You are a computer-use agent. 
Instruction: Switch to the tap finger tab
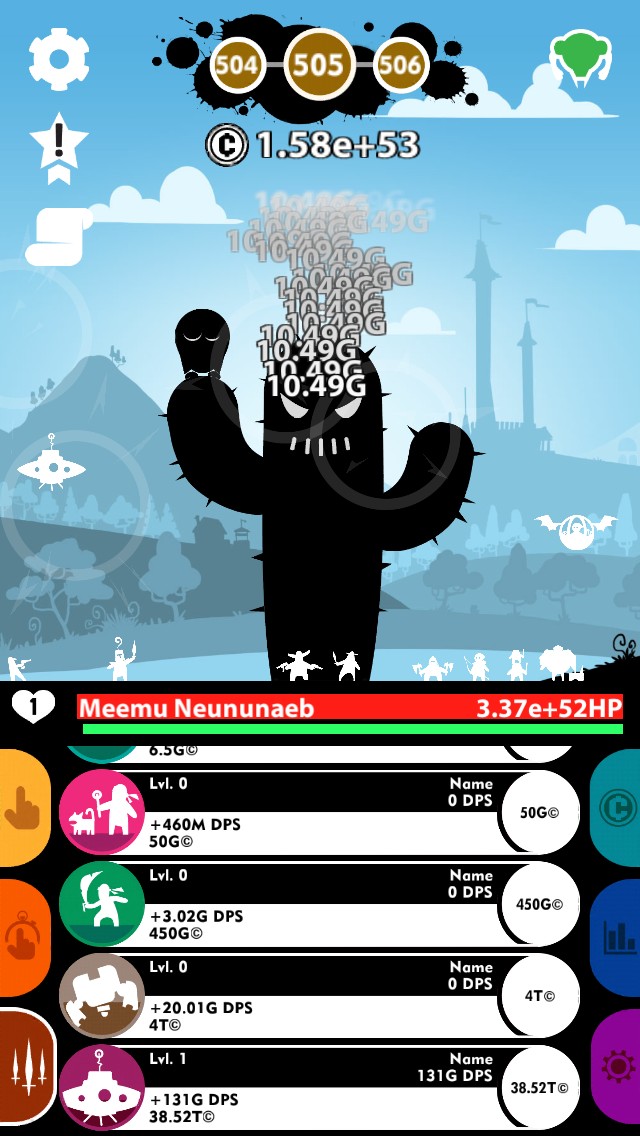pos(24,808)
